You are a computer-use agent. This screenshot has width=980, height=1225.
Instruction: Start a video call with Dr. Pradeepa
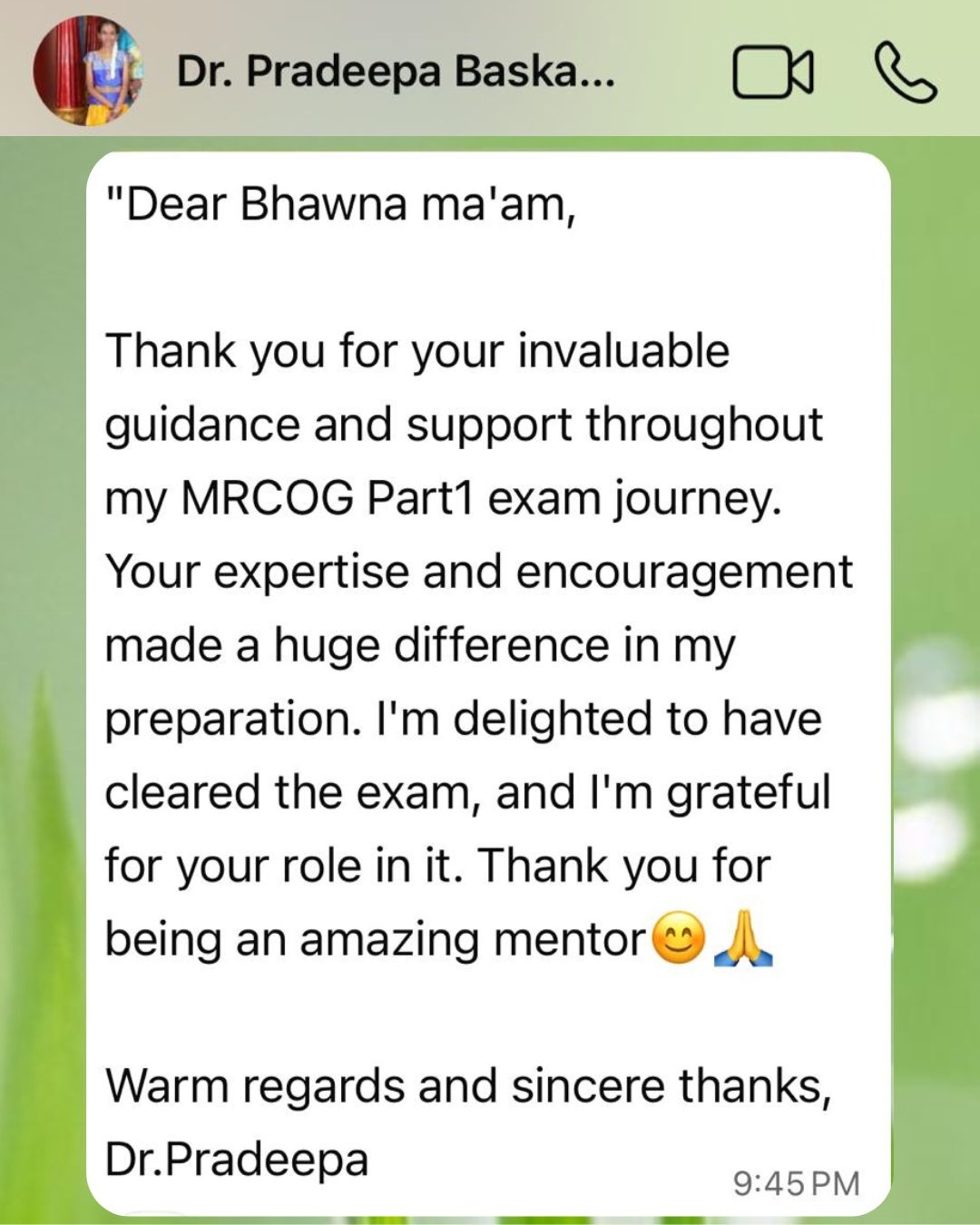point(772,73)
